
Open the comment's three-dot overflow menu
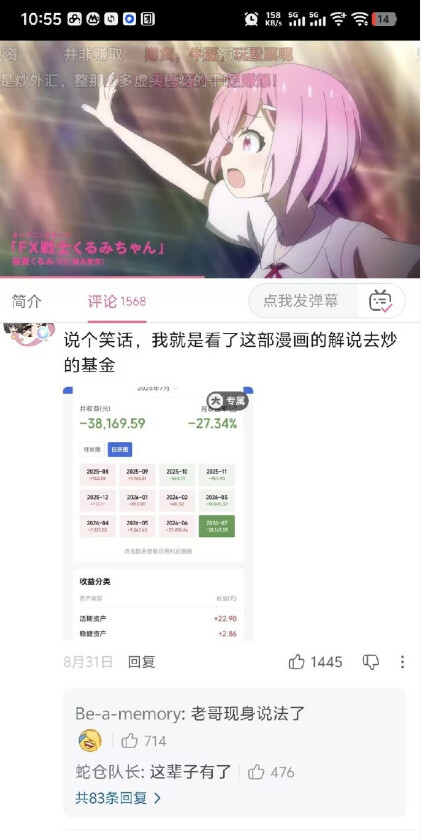coord(402,662)
